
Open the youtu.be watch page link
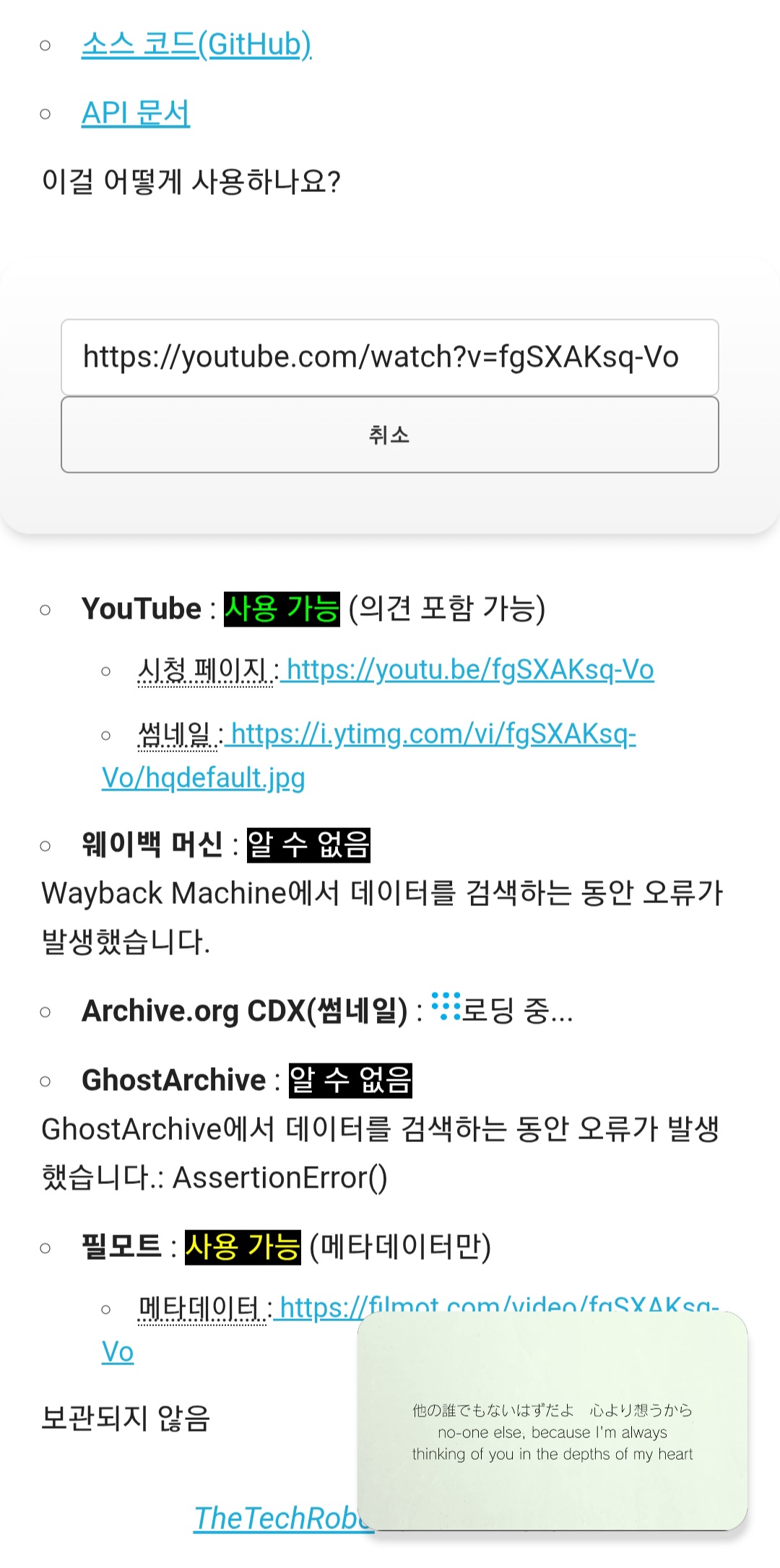(x=470, y=670)
